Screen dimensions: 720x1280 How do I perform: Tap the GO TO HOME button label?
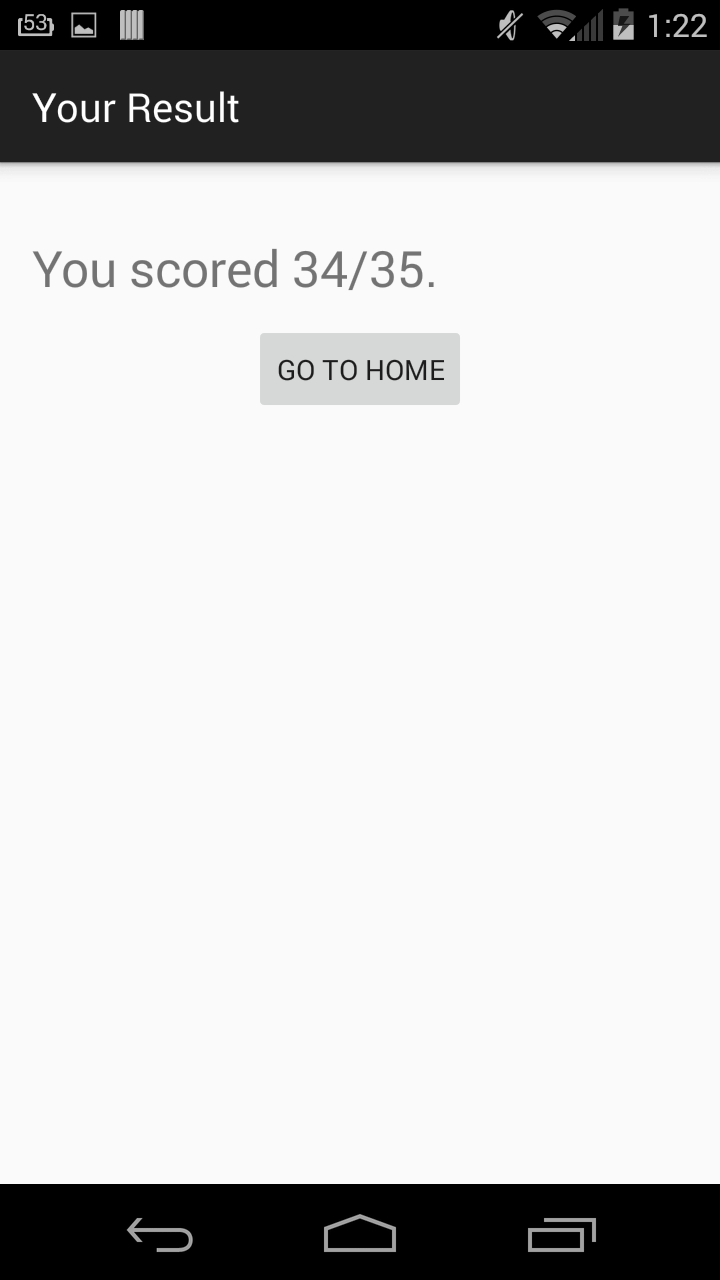359,369
